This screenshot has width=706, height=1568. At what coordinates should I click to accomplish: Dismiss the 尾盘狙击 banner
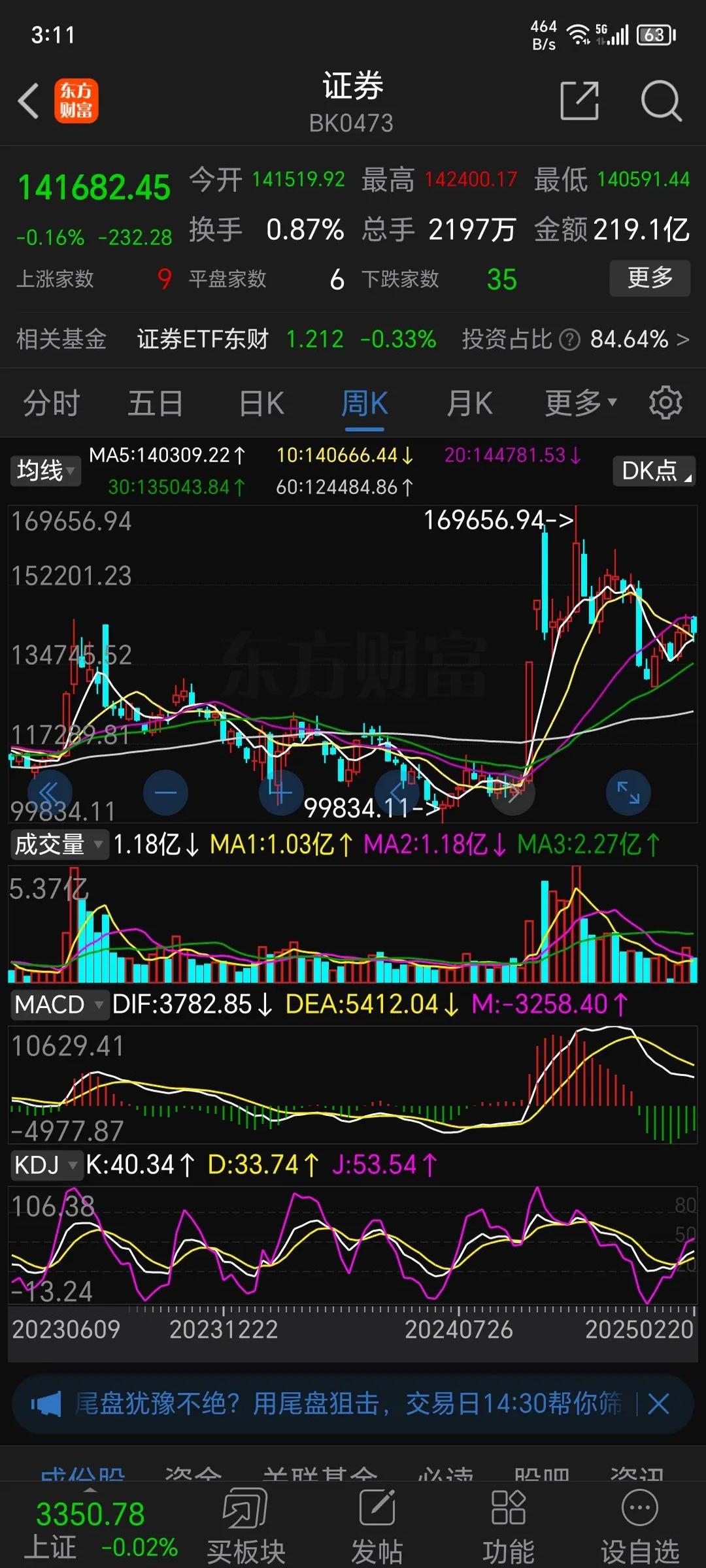[x=658, y=1403]
